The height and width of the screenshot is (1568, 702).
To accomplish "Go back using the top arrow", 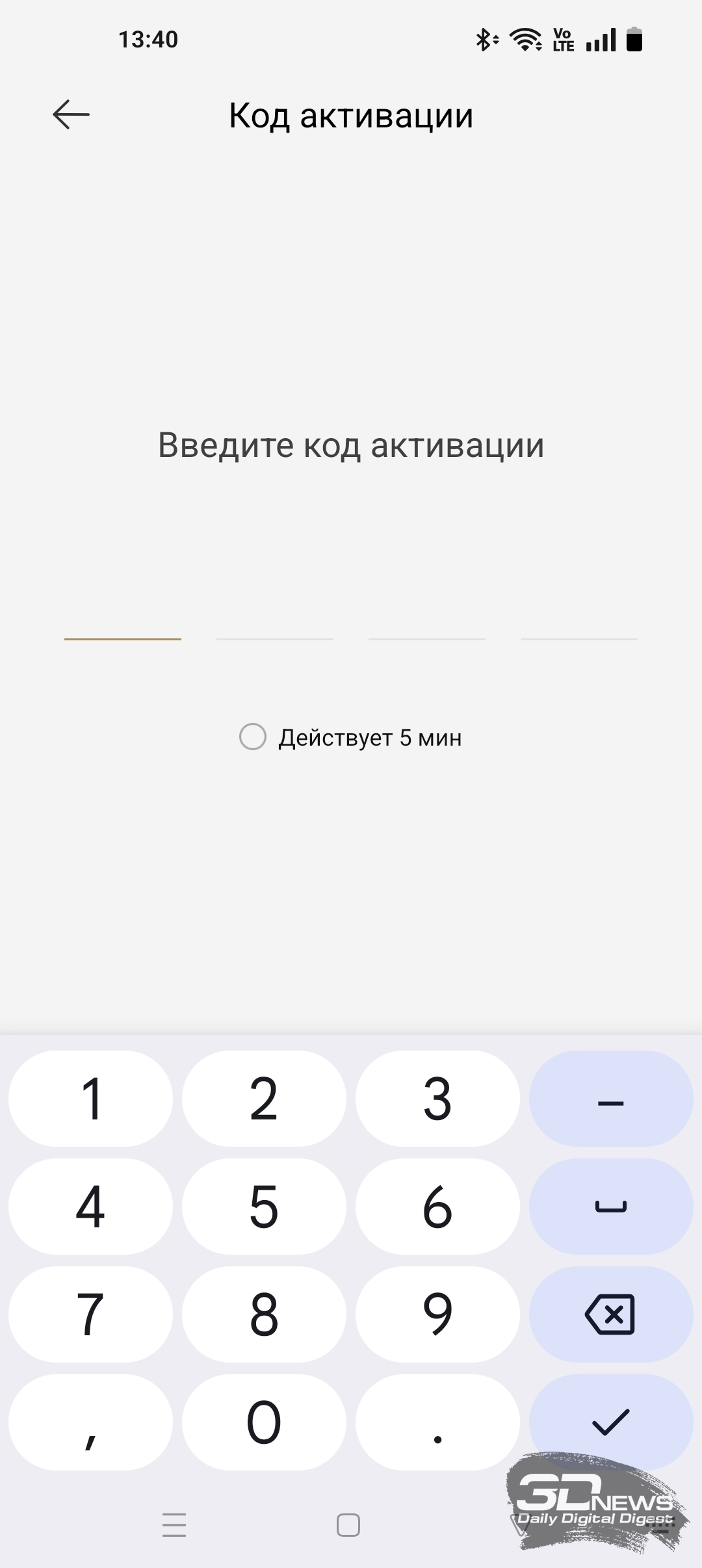I will coord(71,115).
